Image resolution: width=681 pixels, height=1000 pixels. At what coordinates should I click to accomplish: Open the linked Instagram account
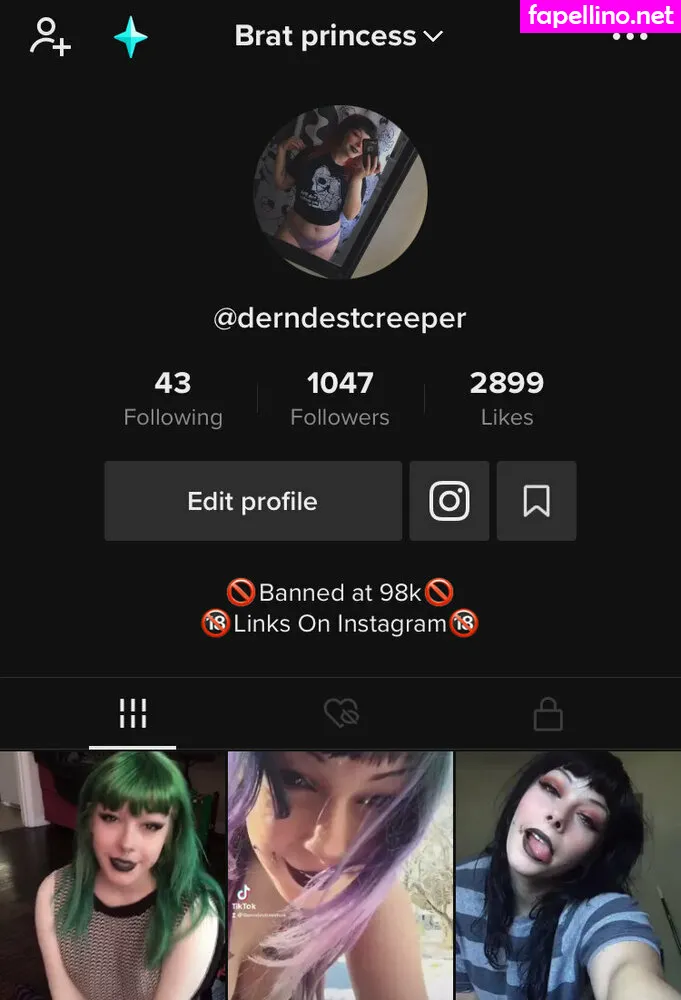(449, 501)
